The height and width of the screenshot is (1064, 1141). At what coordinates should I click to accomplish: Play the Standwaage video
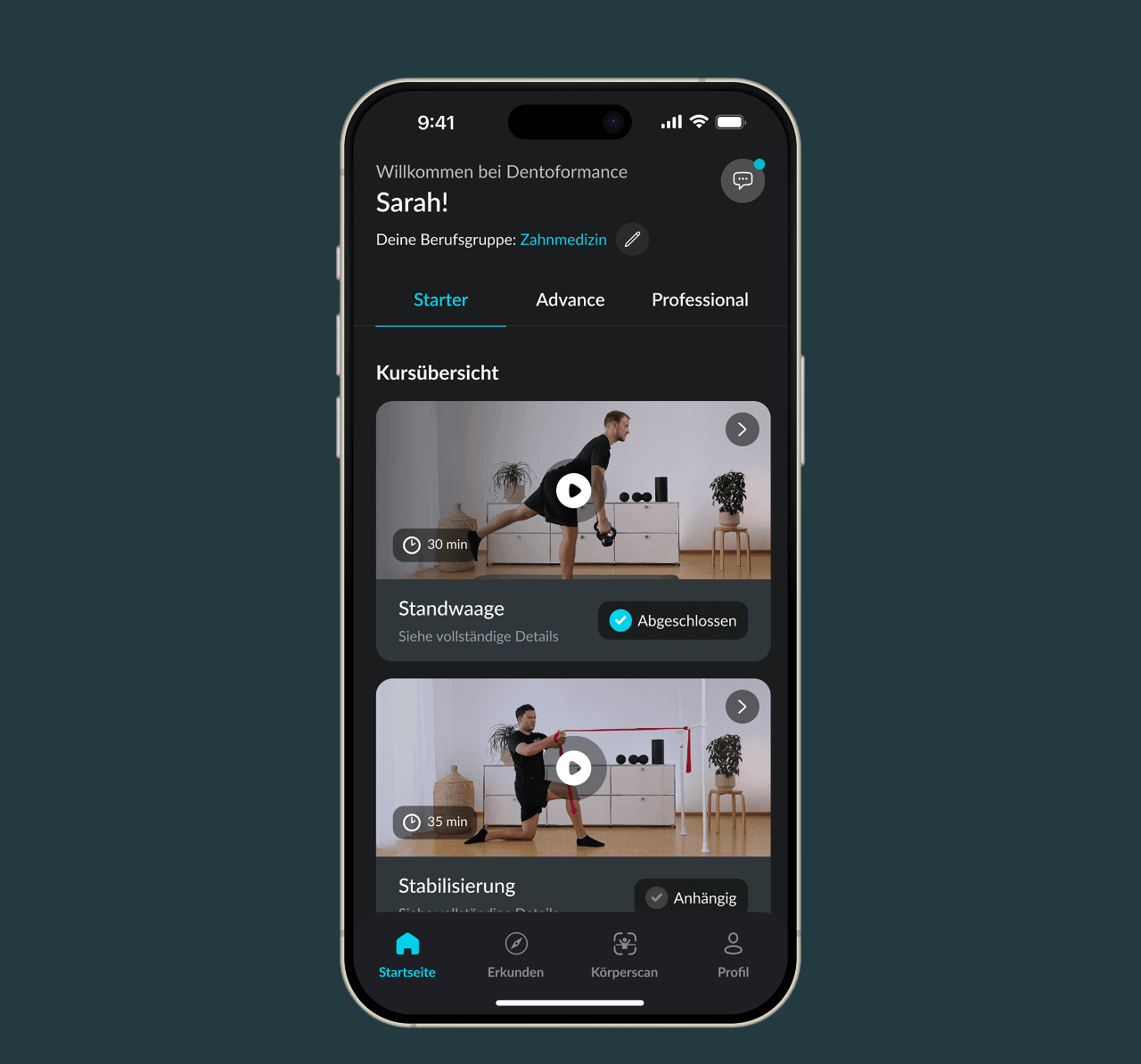click(x=573, y=490)
